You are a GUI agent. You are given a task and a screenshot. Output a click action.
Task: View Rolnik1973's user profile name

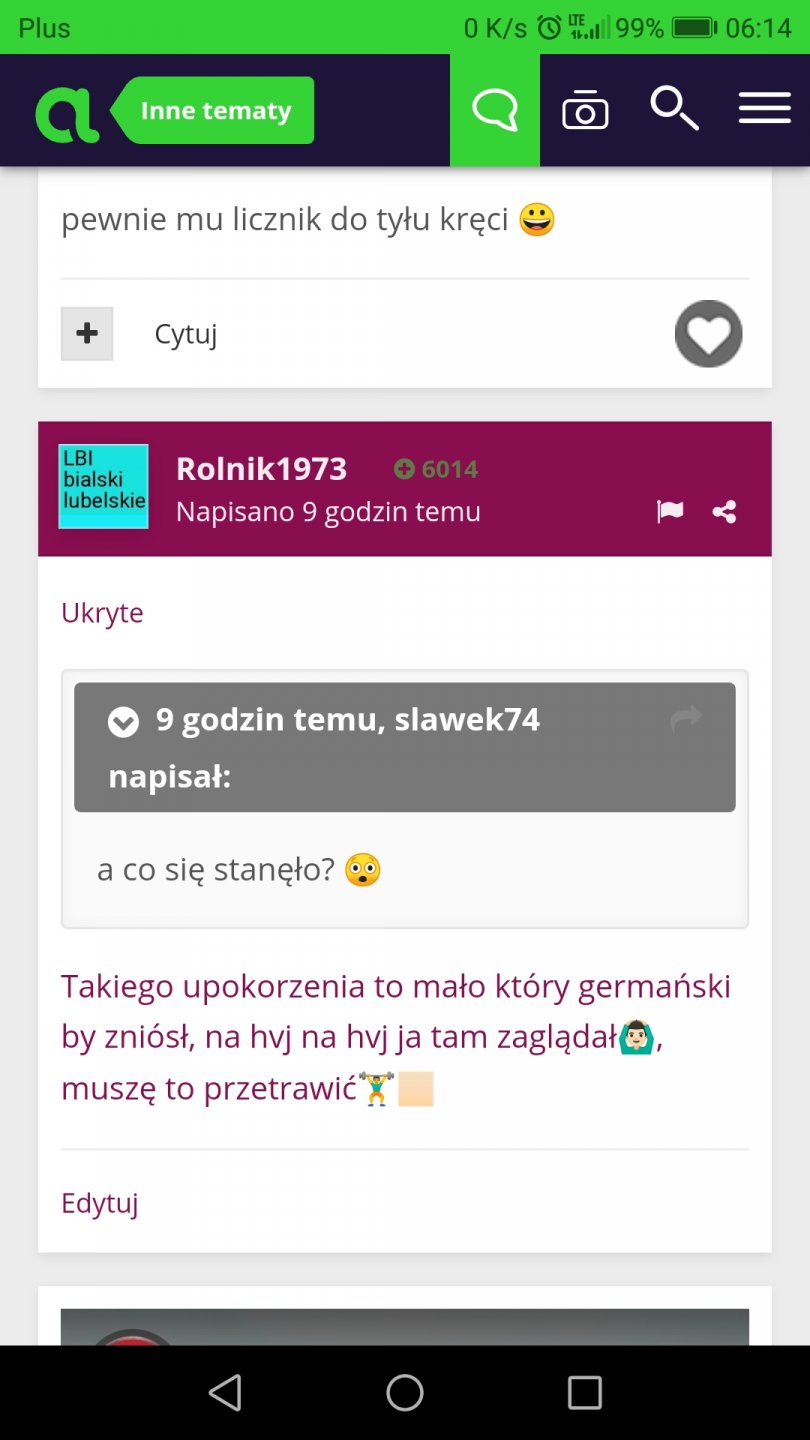coord(261,469)
